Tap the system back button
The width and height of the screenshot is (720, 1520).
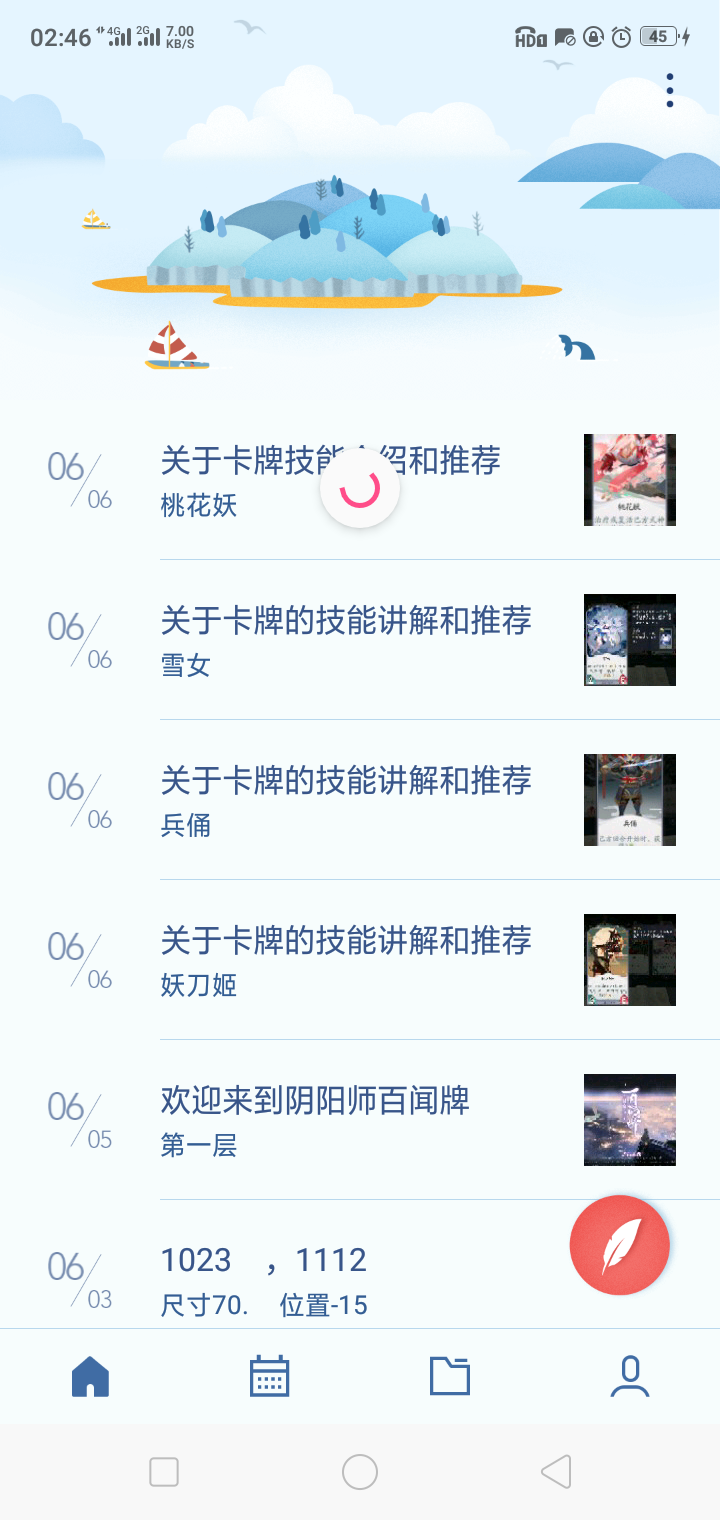[x=556, y=1472]
